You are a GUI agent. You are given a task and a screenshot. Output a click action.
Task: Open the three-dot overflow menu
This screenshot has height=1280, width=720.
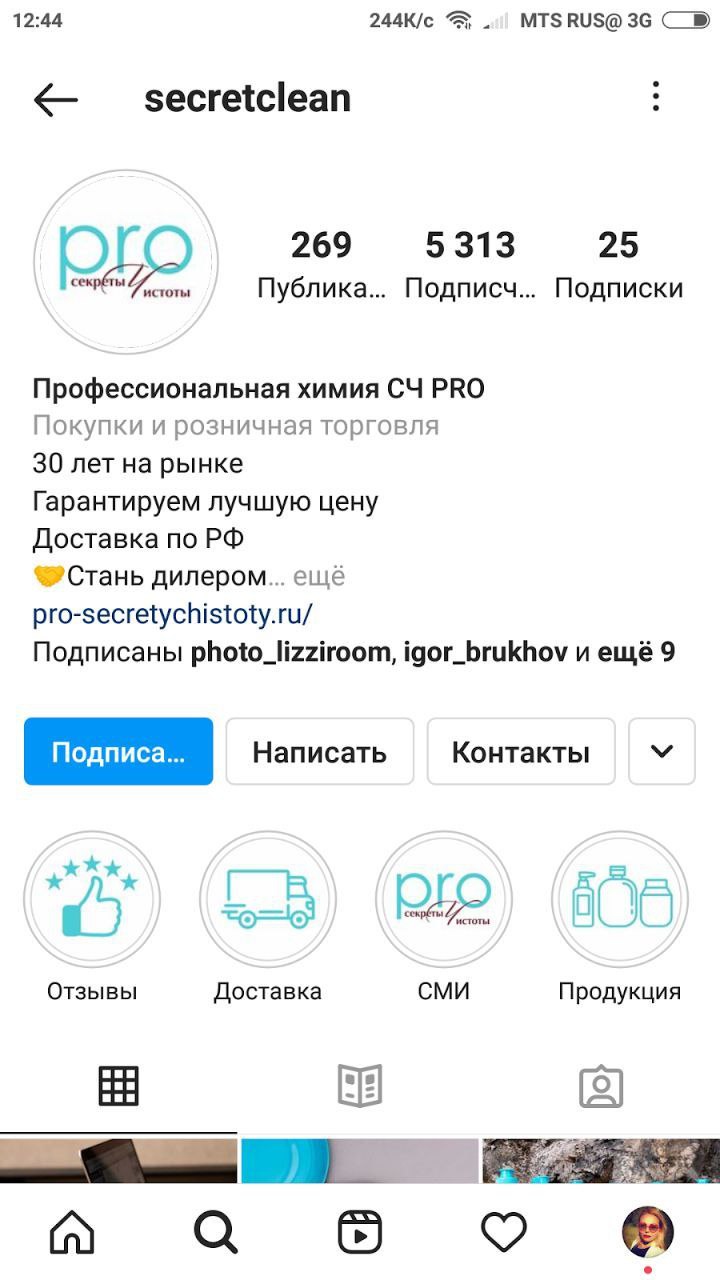pos(656,97)
